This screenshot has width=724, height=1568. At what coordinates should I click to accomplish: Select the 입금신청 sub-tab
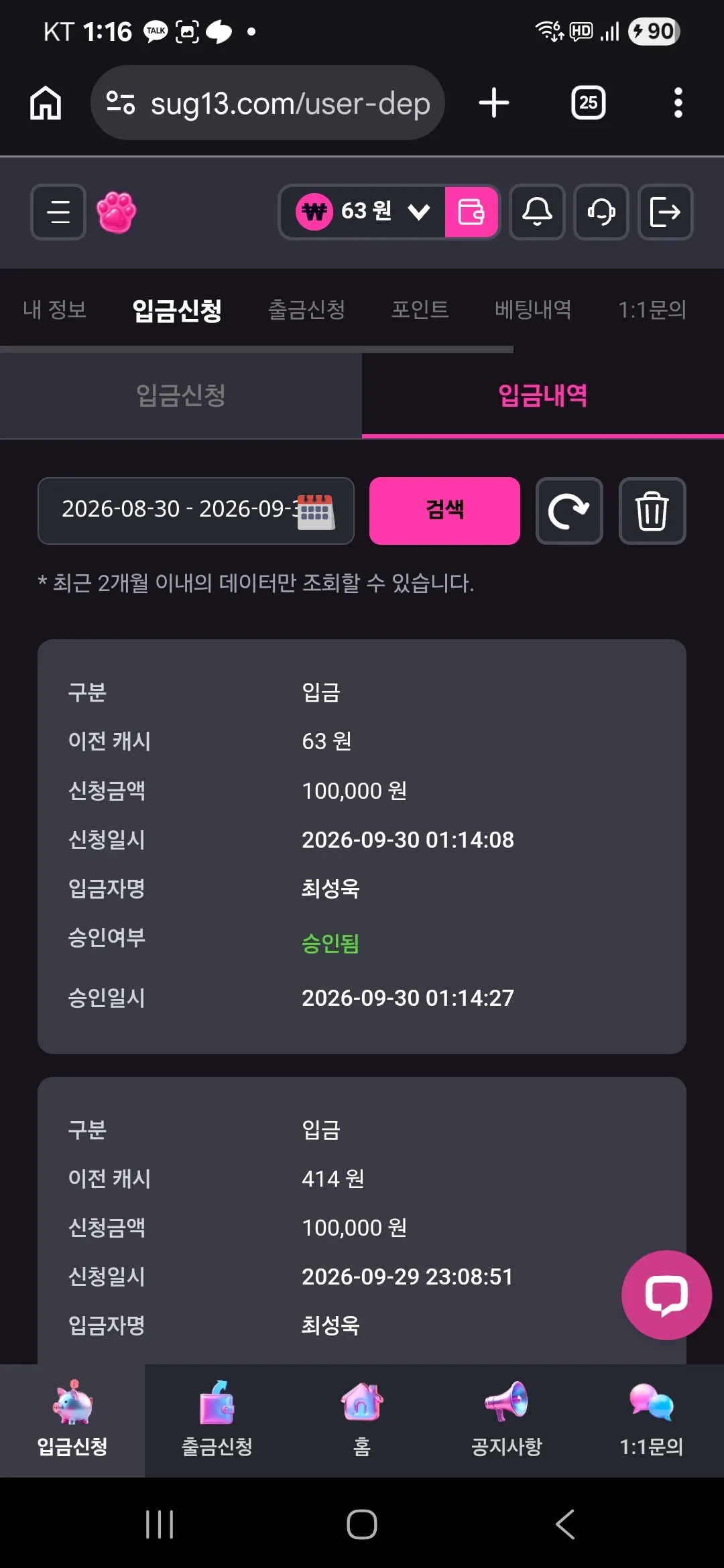pos(181,395)
